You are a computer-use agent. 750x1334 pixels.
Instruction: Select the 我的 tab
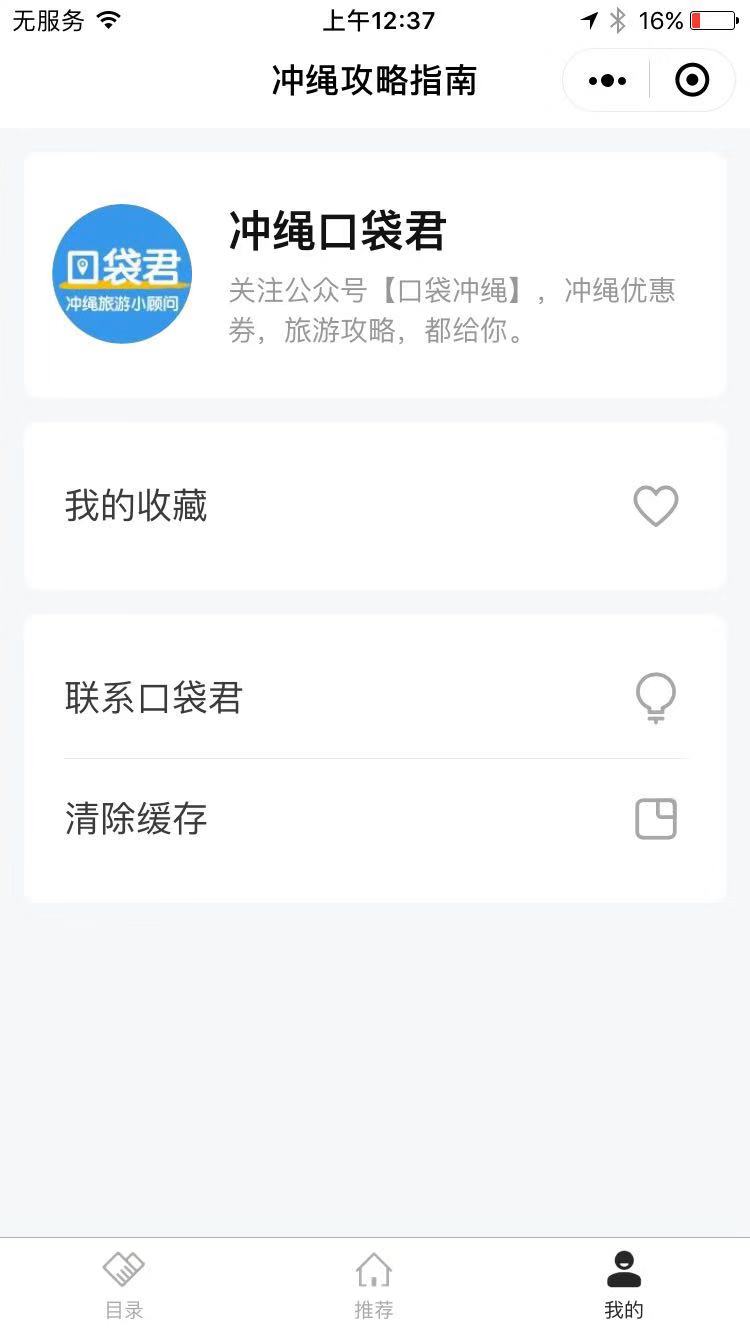tap(624, 1286)
